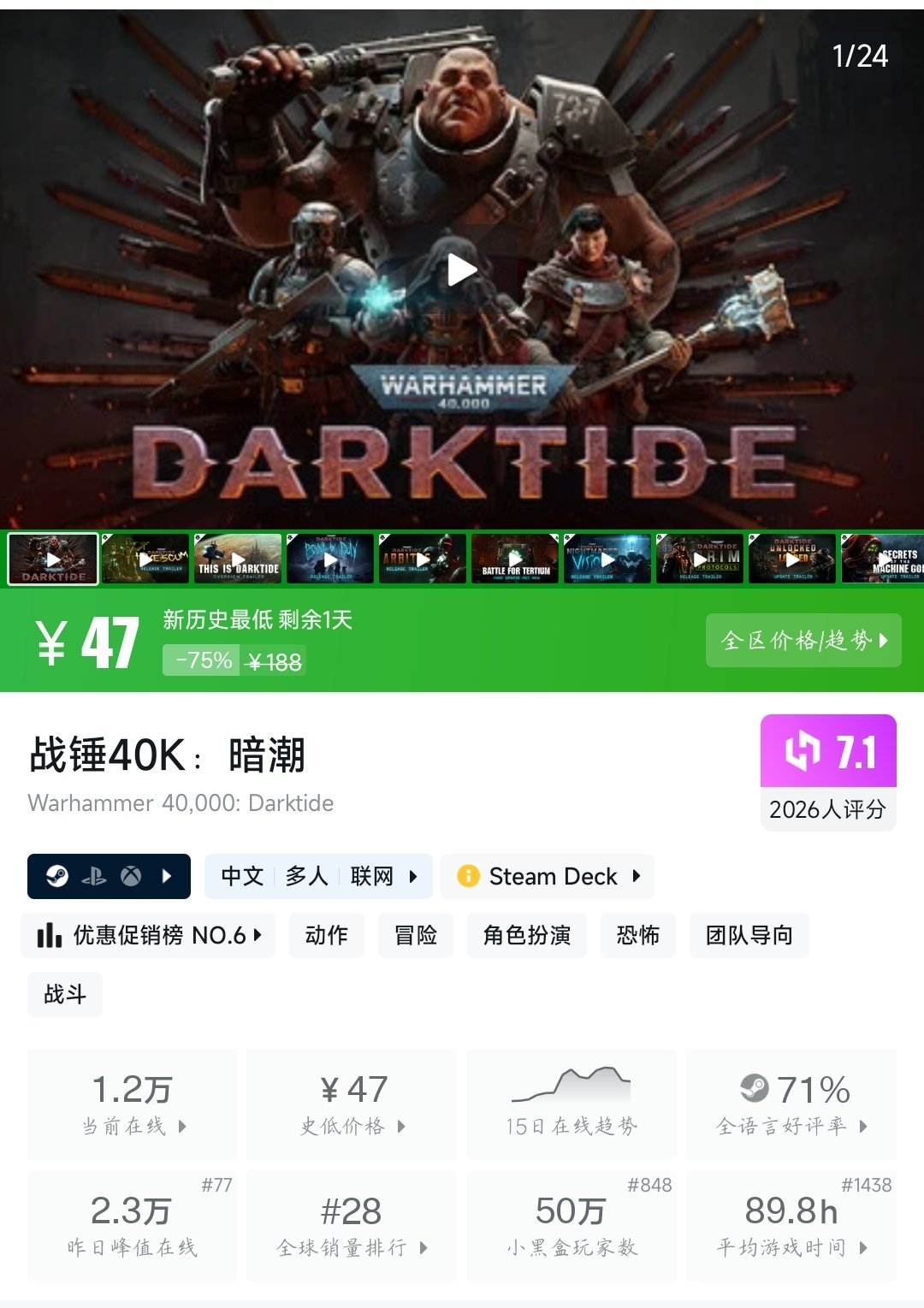924x1308 pixels.
Task: Open 全球销量排行 #28
Action: point(352,1226)
